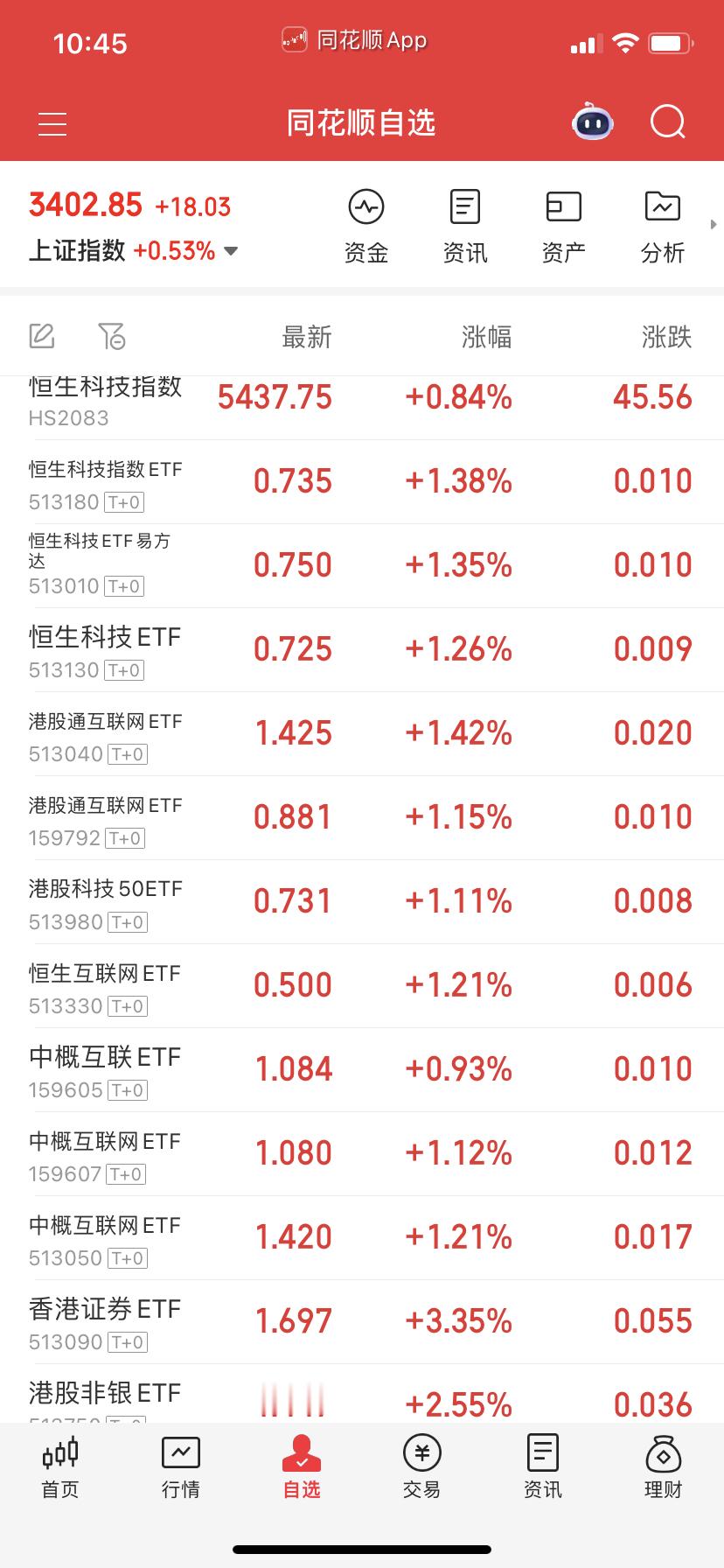The height and width of the screenshot is (1568, 724).
Task: Switch to the 理财 tab
Action: (x=663, y=1468)
